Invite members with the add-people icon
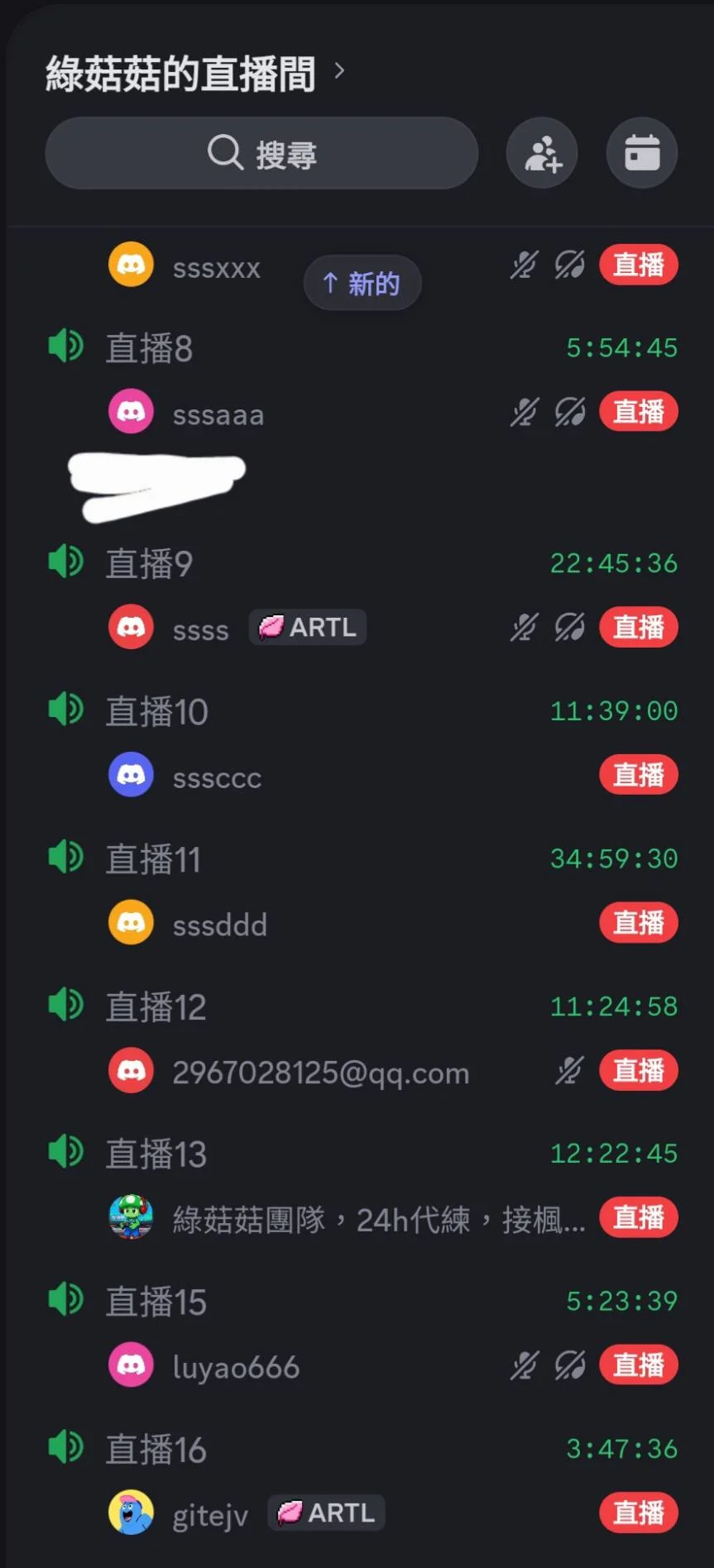This screenshot has width=714, height=1568. pos(542,154)
